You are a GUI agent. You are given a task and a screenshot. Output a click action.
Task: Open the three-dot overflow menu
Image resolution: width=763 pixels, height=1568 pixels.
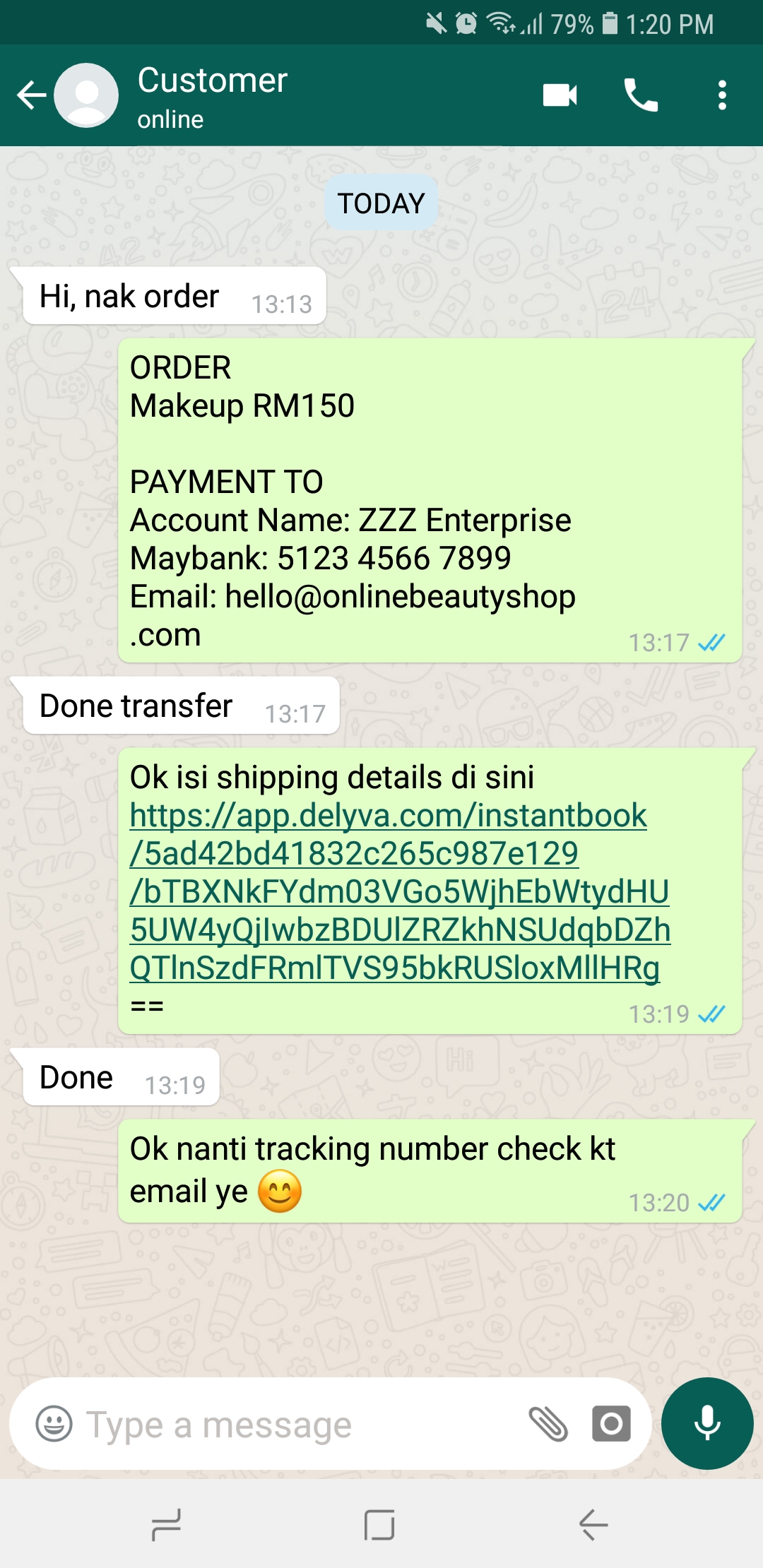tap(722, 95)
